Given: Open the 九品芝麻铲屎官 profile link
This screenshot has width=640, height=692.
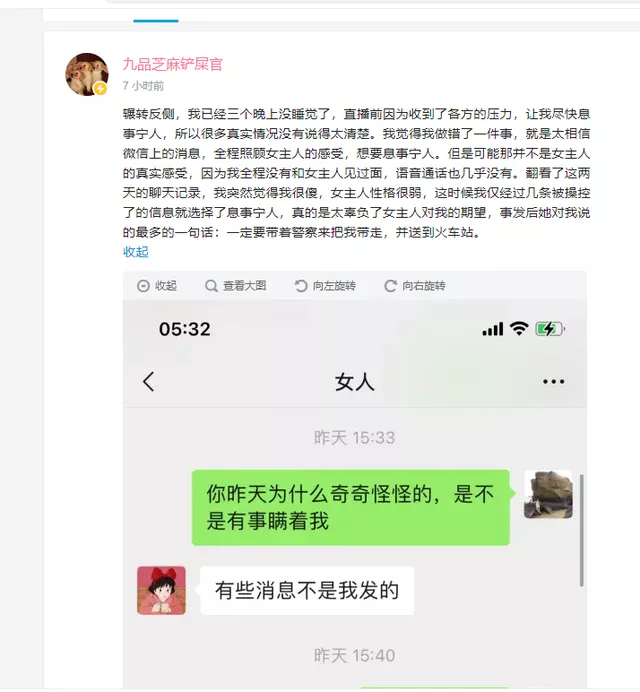Looking at the screenshot, I should click(x=172, y=64).
